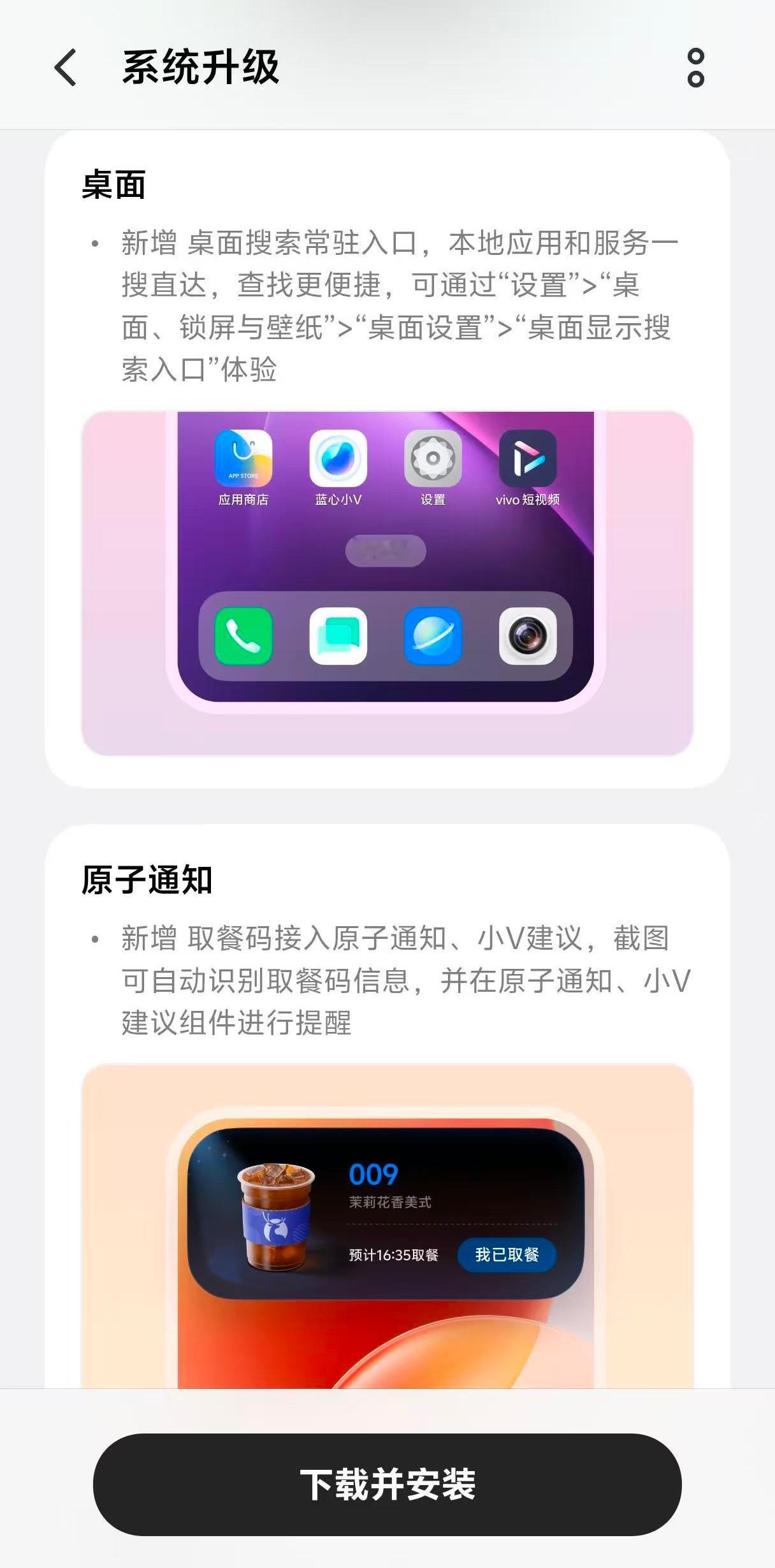Open the overflow menu with two dots
The width and height of the screenshot is (775, 1568).
[x=696, y=67]
